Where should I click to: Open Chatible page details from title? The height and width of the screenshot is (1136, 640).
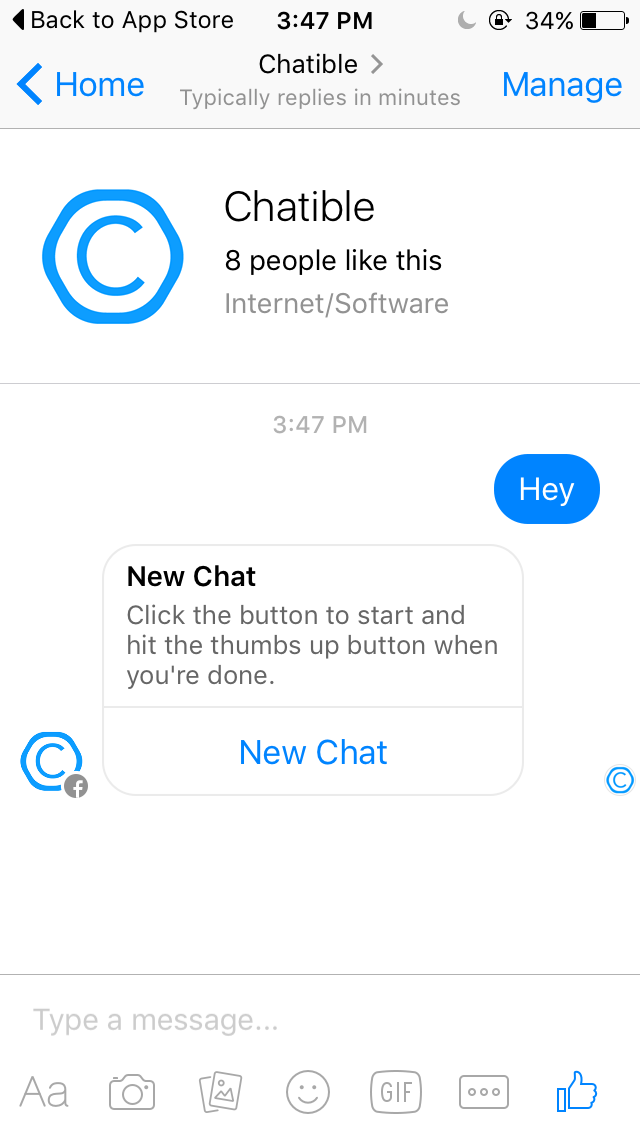(320, 66)
